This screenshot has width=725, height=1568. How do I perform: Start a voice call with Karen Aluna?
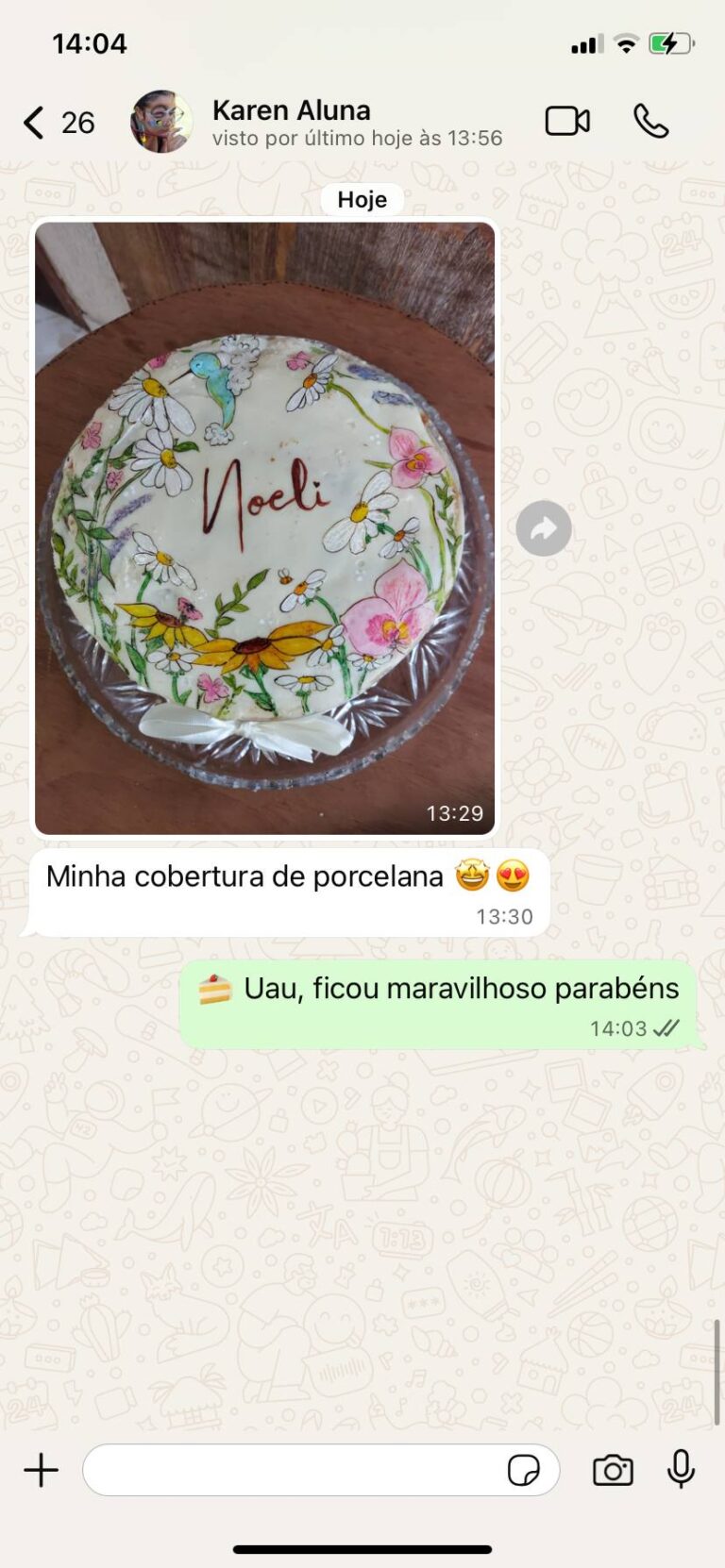tap(650, 122)
